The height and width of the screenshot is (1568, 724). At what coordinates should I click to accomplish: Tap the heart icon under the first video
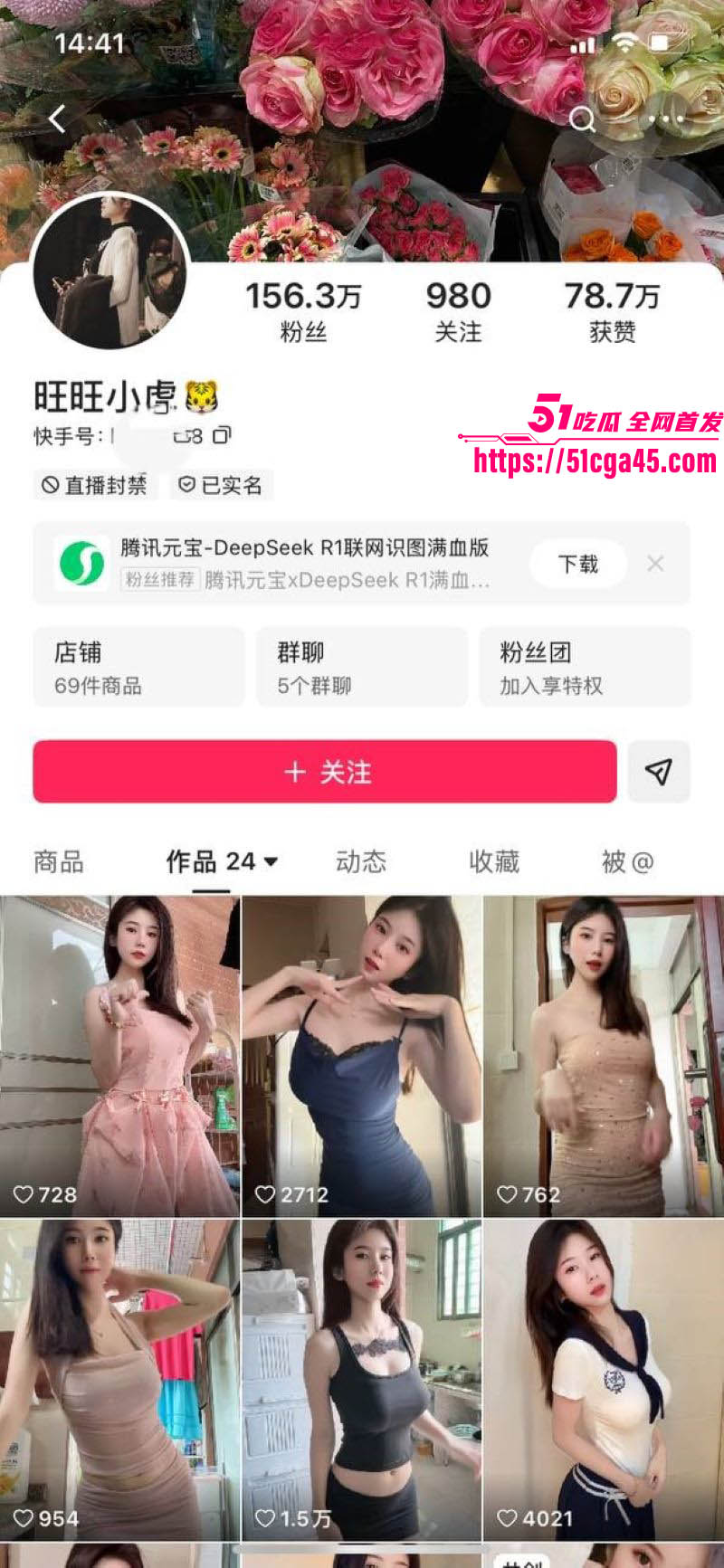coord(23,1194)
